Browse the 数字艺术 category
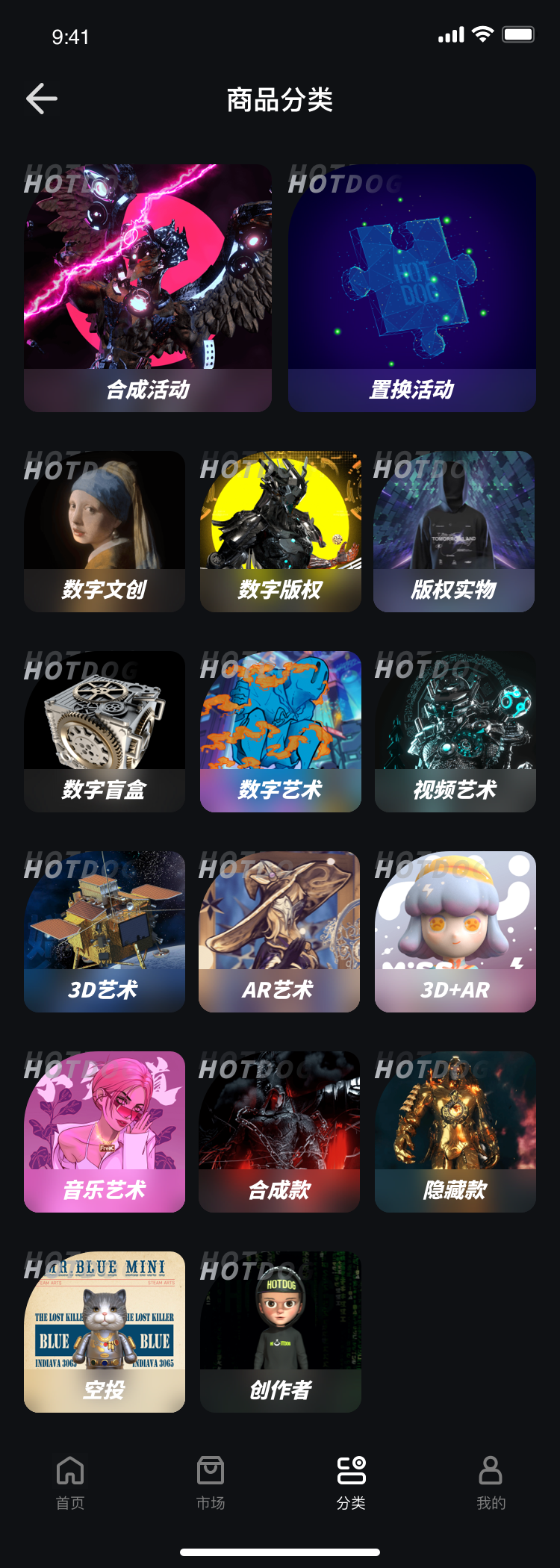 pos(281,732)
